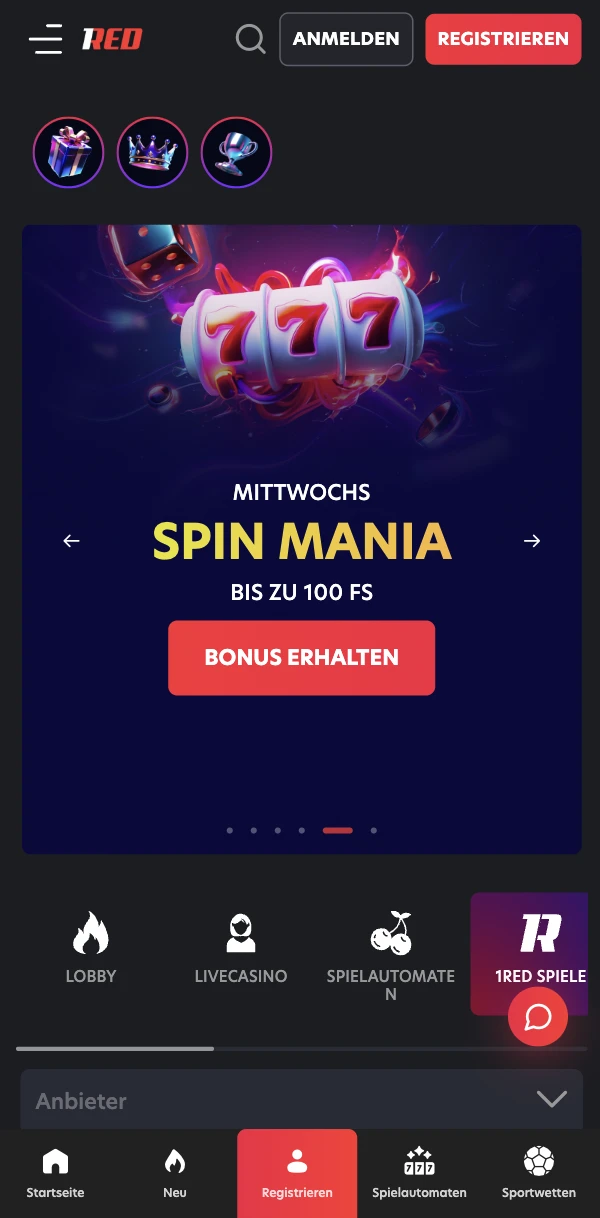Tap the top Registrieren button

[503, 39]
